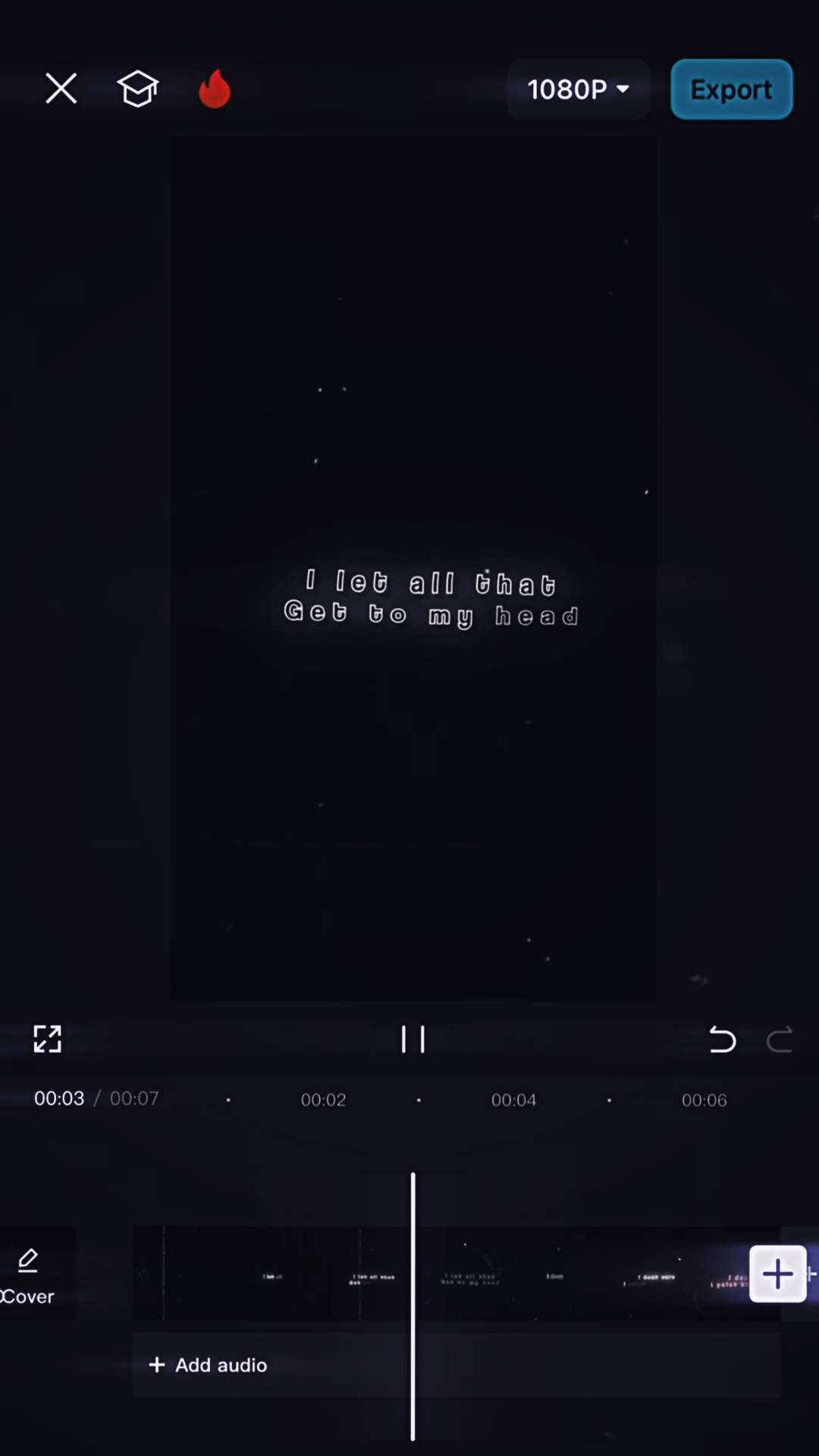Add a new clip with plus button
The height and width of the screenshot is (1456, 819).
tap(778, 1274)
